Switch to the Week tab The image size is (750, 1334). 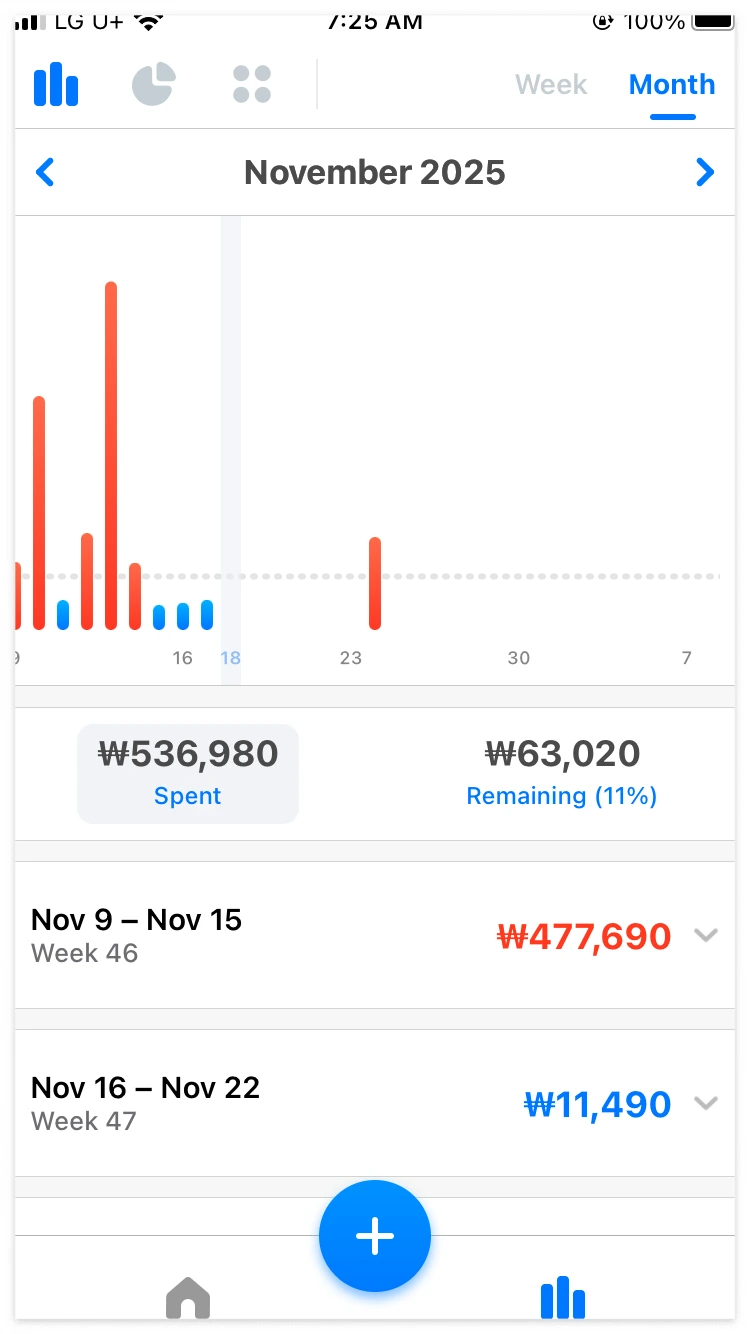(551, 84)
